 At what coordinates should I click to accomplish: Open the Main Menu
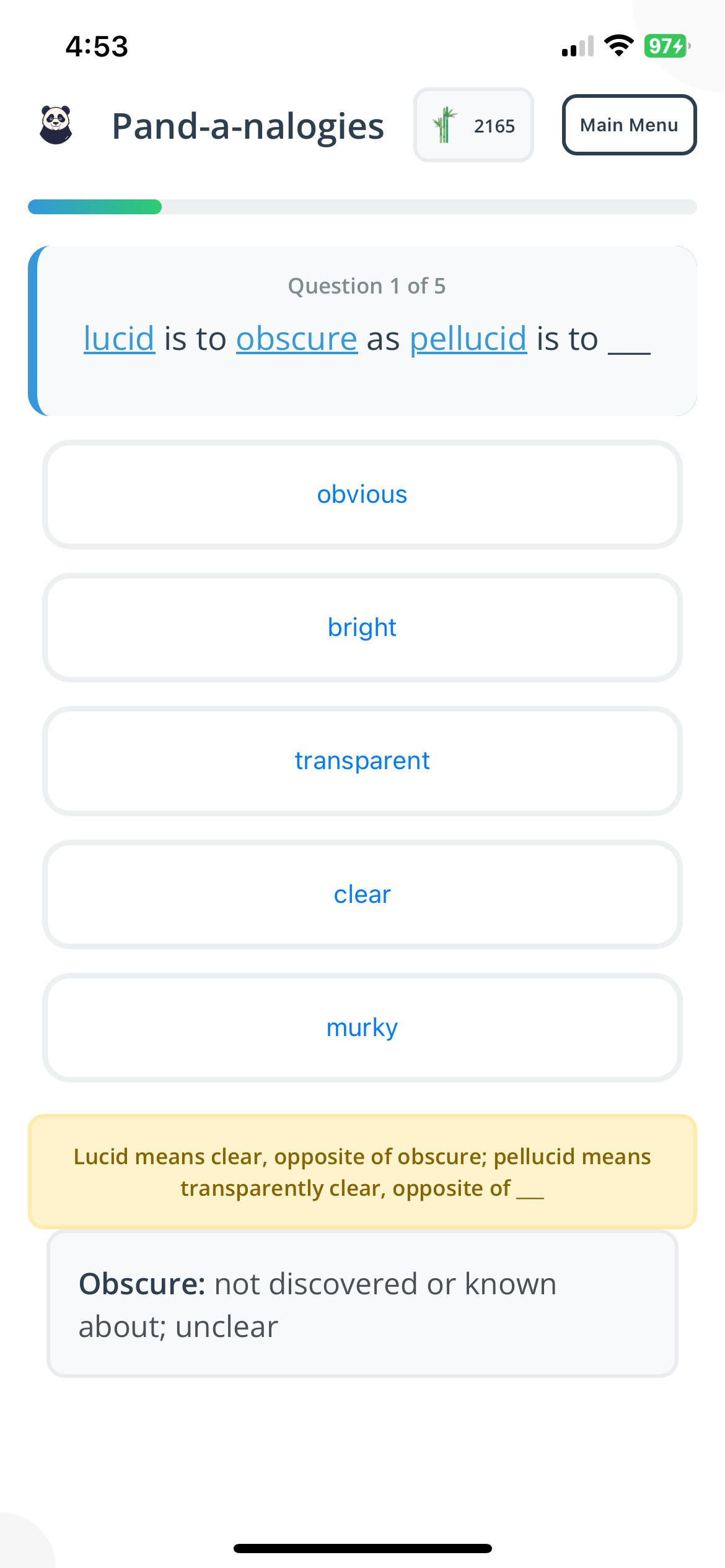click(628, 124)
